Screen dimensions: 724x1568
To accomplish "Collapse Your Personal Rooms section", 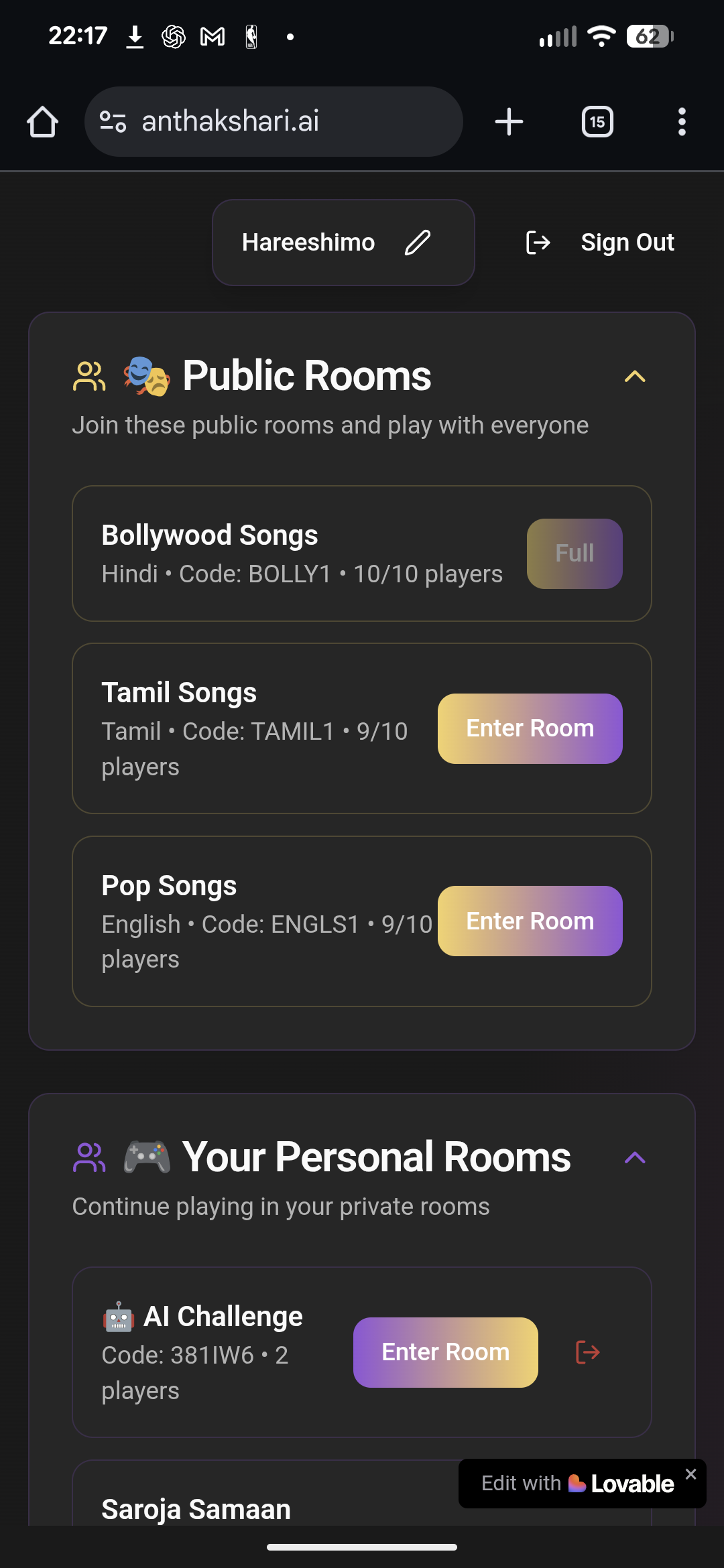I will pos(635,1158).
